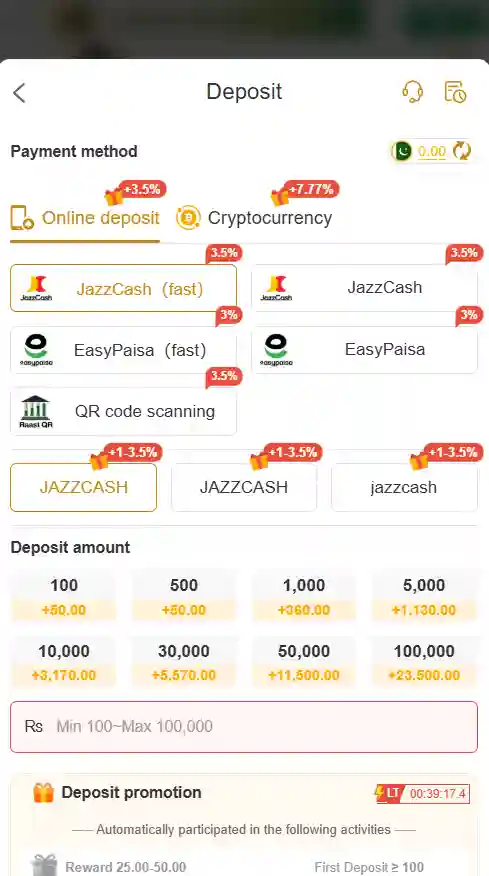Pick the 30,000 deposit amount
489x876 pixels.
click(x=184, y=662)
